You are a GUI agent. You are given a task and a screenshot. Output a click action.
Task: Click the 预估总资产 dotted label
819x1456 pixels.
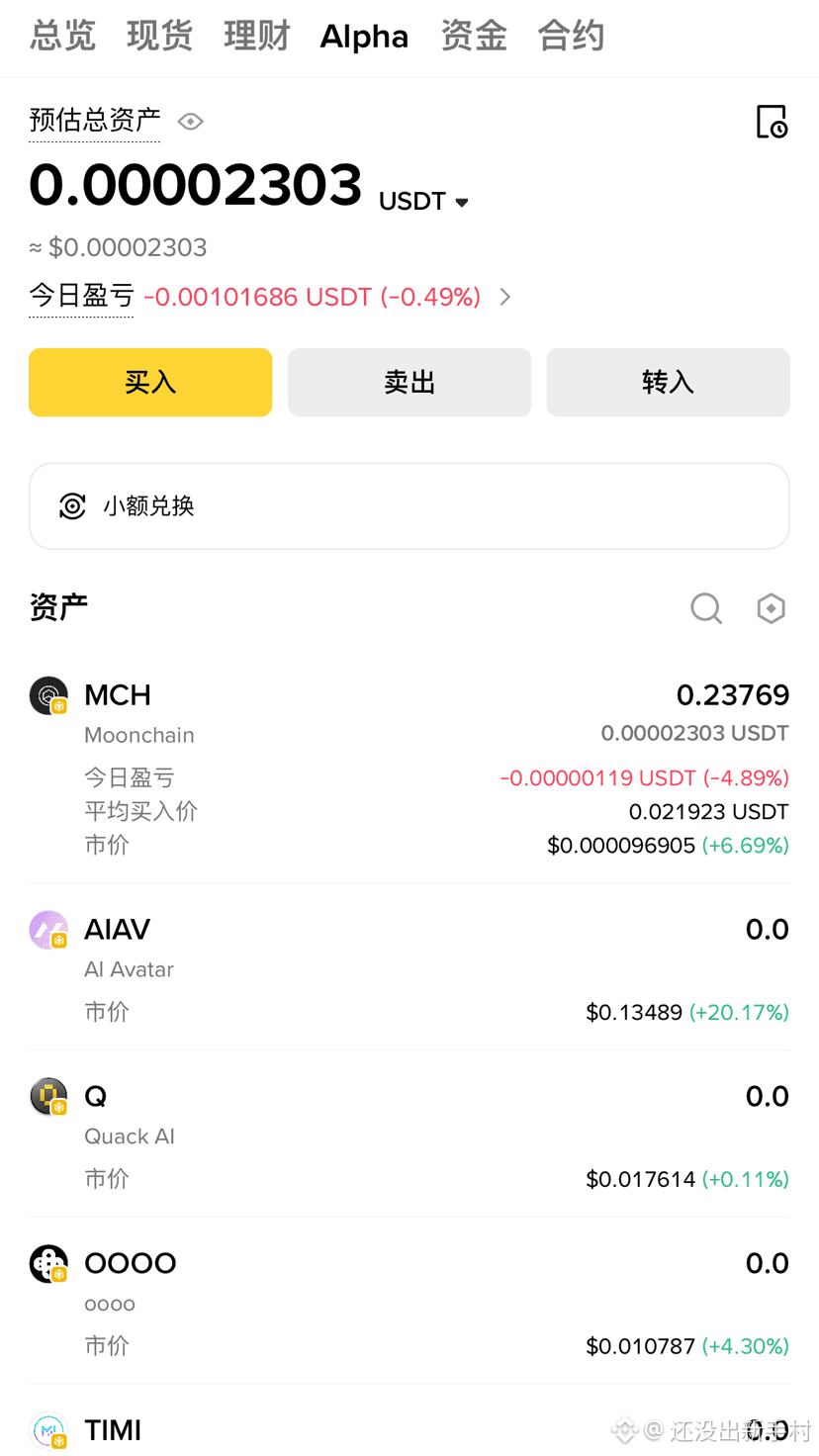(94, 121)
